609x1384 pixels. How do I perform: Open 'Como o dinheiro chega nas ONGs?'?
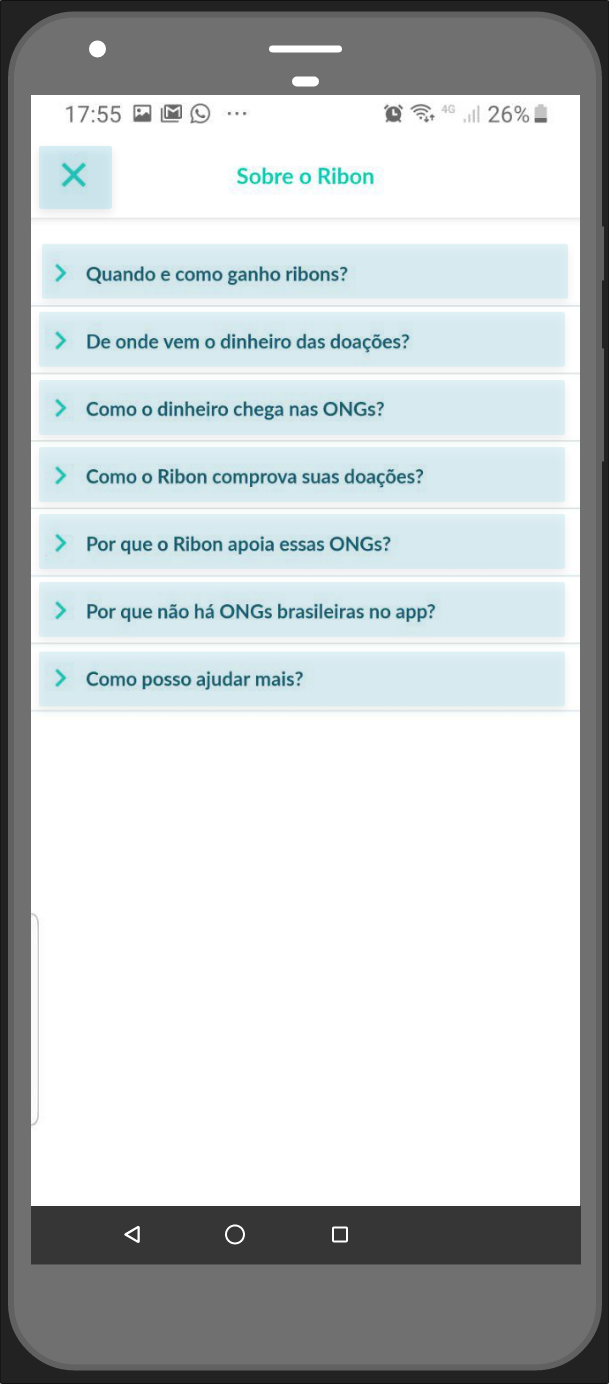pos(302,408)
